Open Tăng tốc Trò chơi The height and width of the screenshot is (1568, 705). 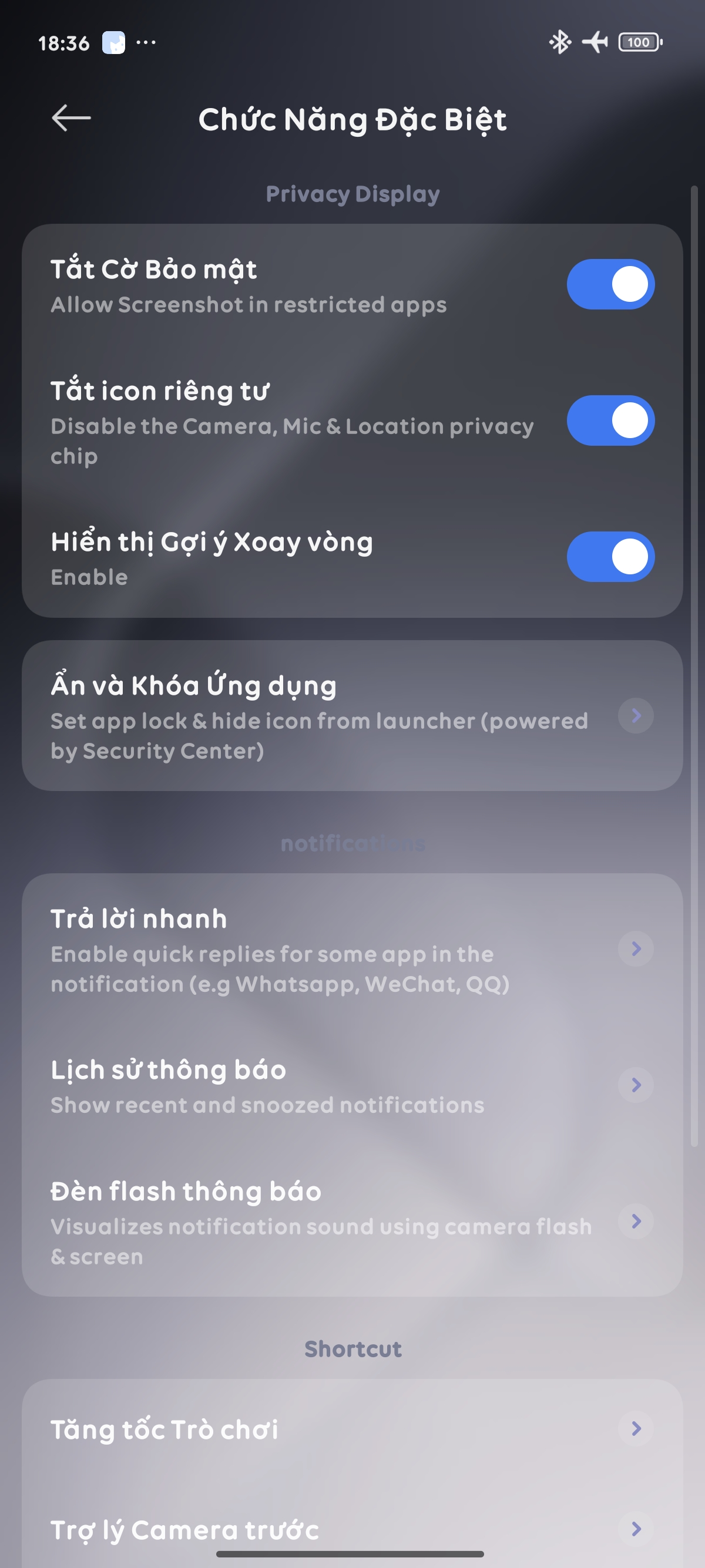pos(352,1429)
